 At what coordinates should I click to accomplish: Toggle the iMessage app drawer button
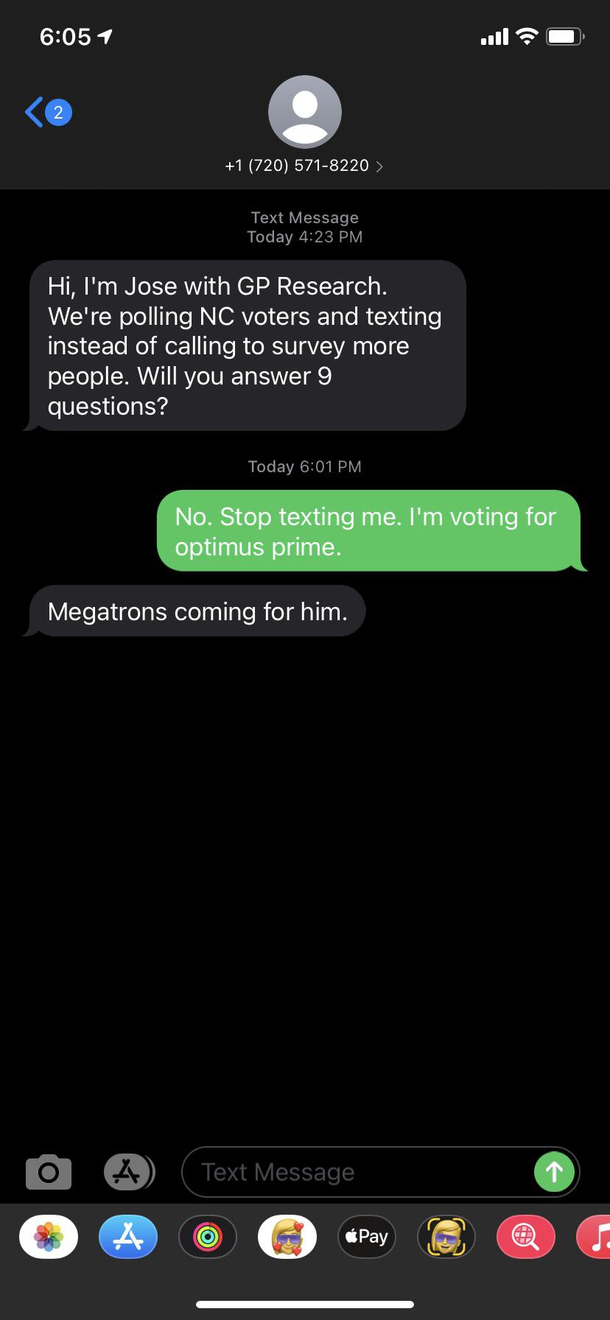pos(129,1171)
